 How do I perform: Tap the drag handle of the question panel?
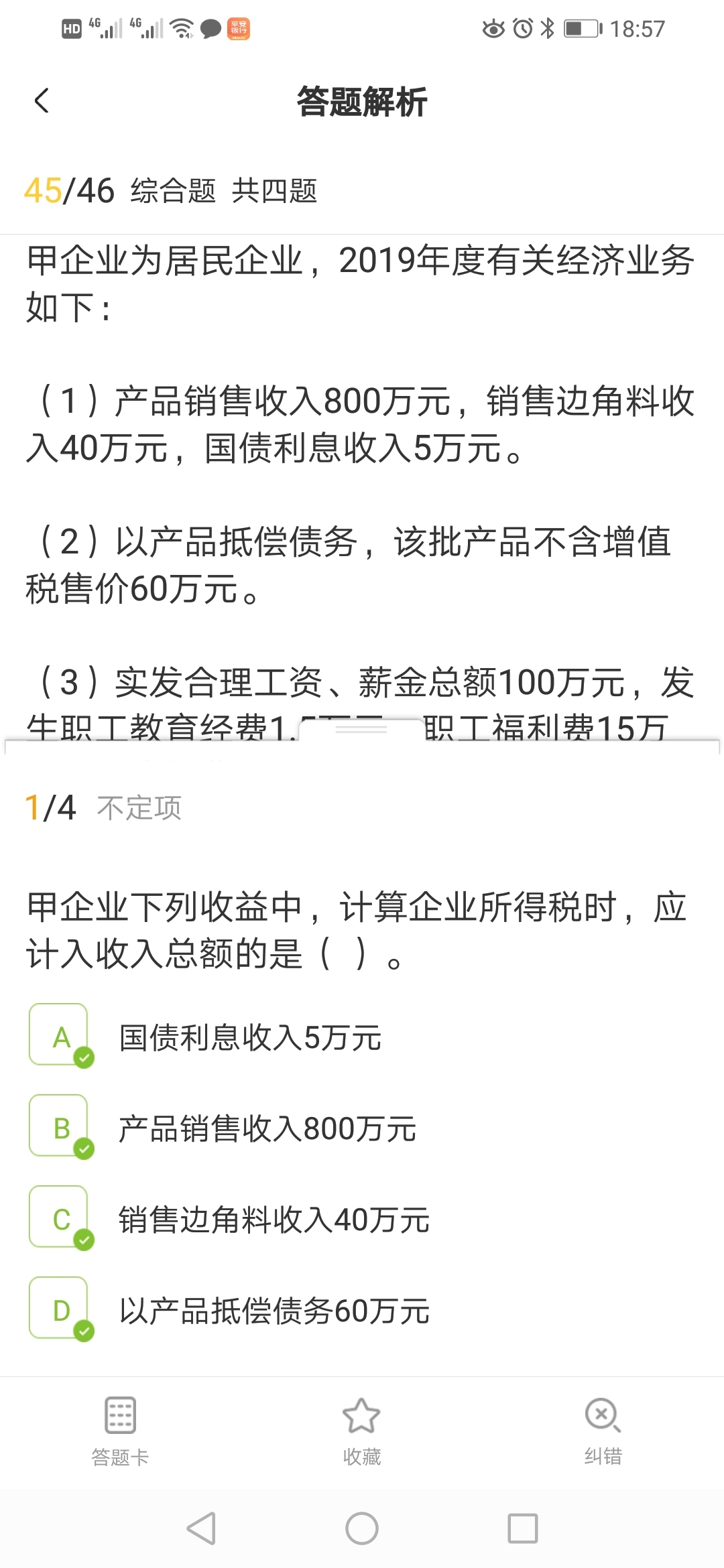click(361, 729)
